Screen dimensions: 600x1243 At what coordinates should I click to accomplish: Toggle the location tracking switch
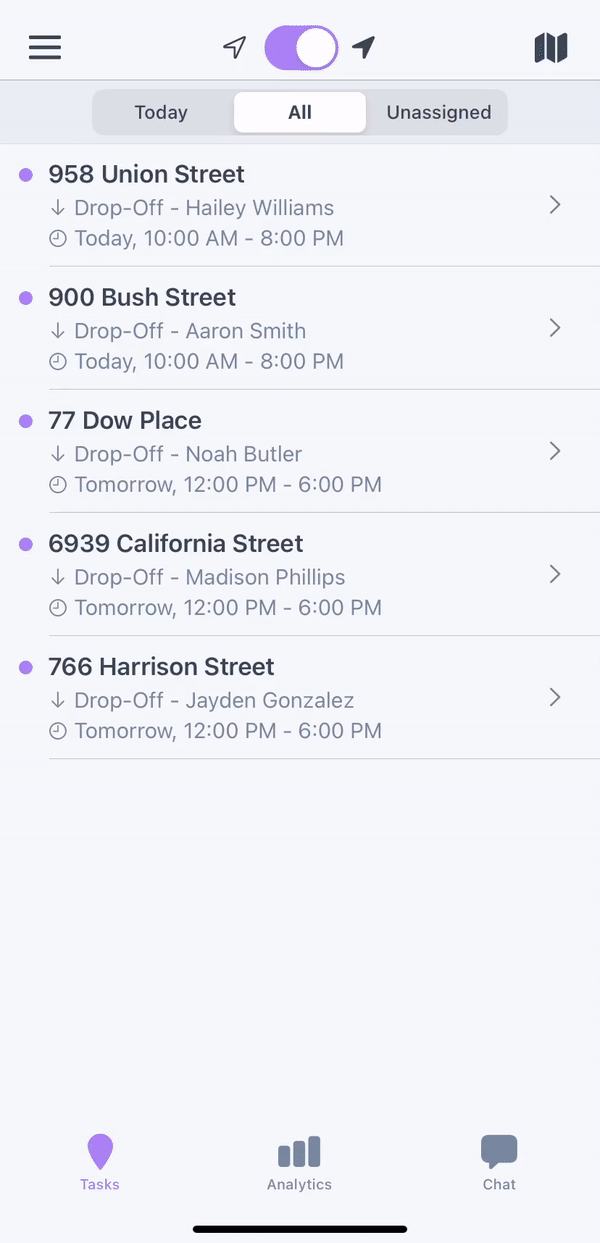coord(301,47)
